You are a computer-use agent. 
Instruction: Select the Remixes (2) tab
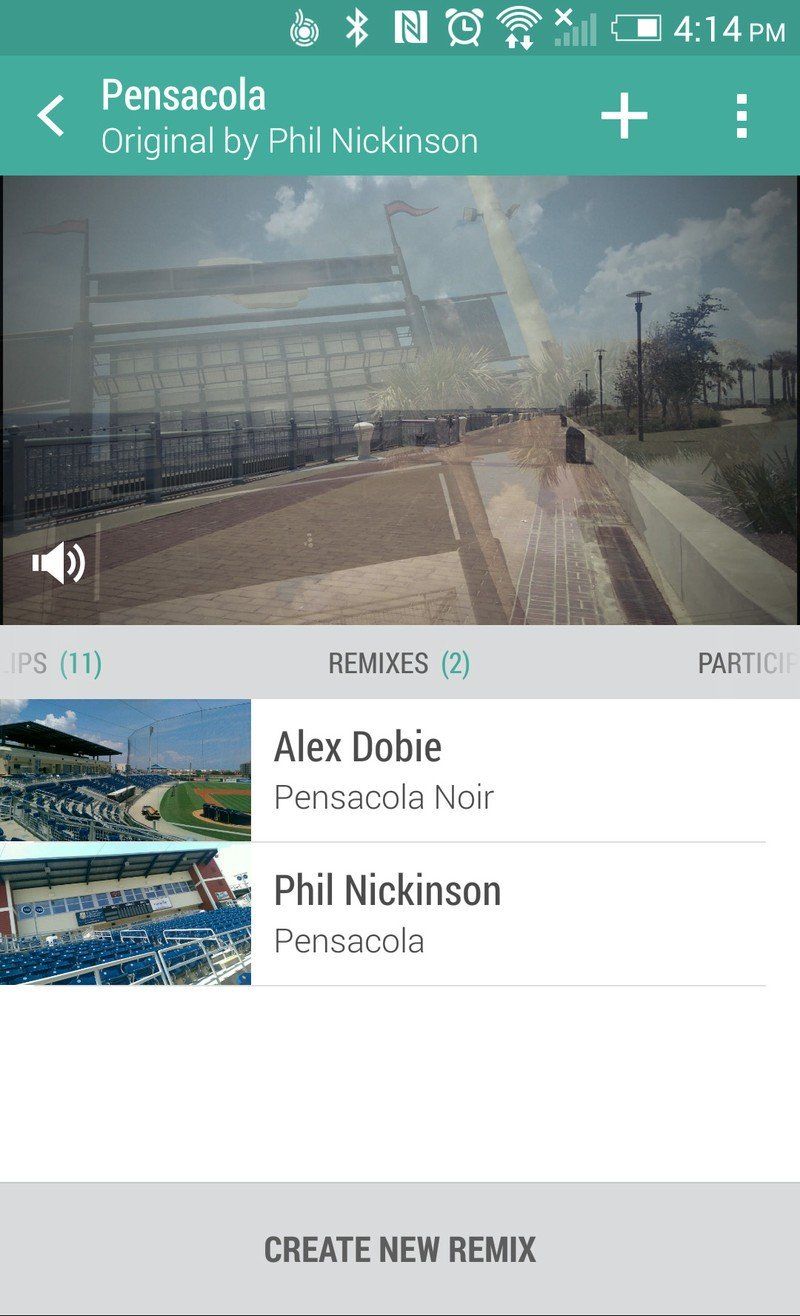pos(399,663)
